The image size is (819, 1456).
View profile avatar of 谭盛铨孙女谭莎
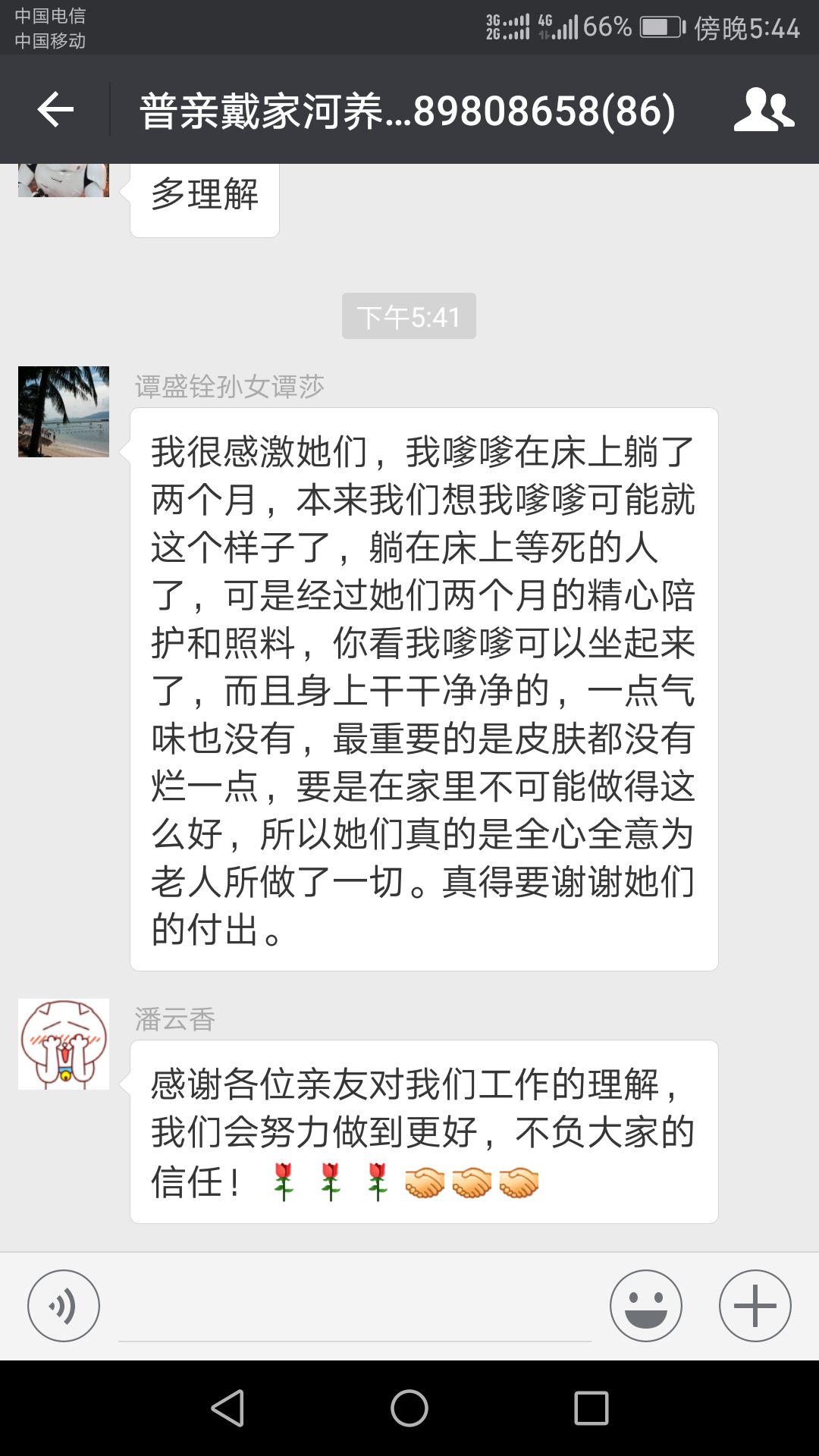pos(64,412)
